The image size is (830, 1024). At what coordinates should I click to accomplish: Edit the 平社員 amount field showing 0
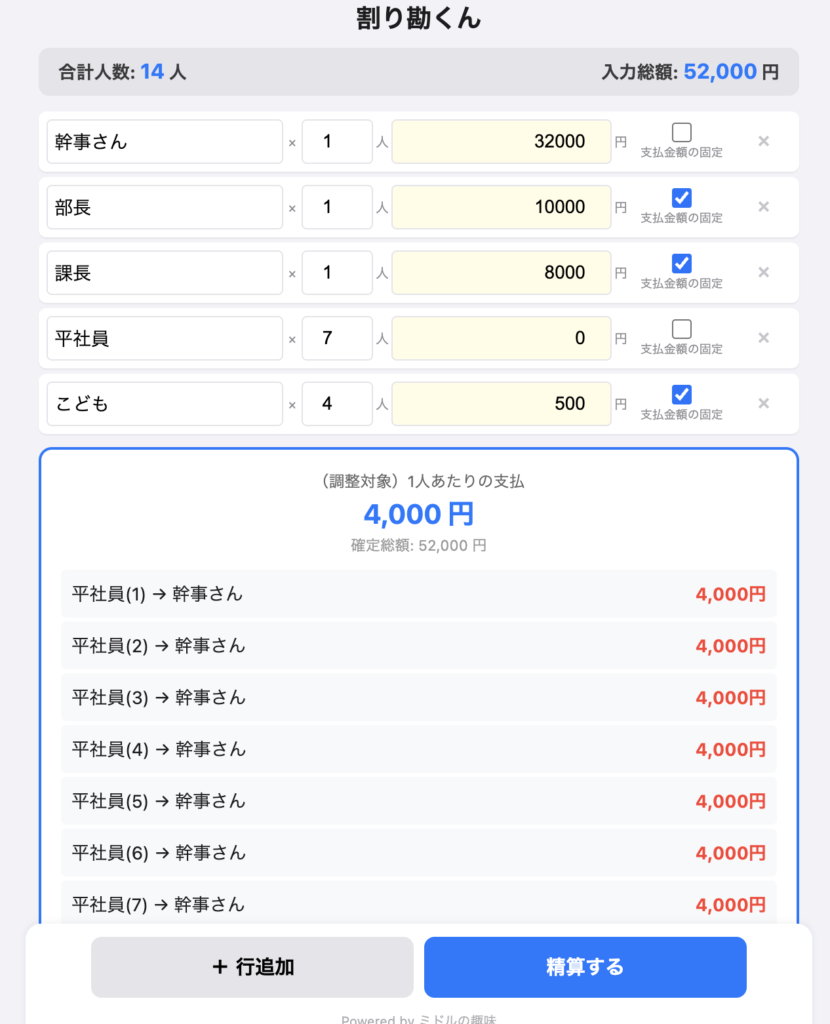[x=501, y=338]
